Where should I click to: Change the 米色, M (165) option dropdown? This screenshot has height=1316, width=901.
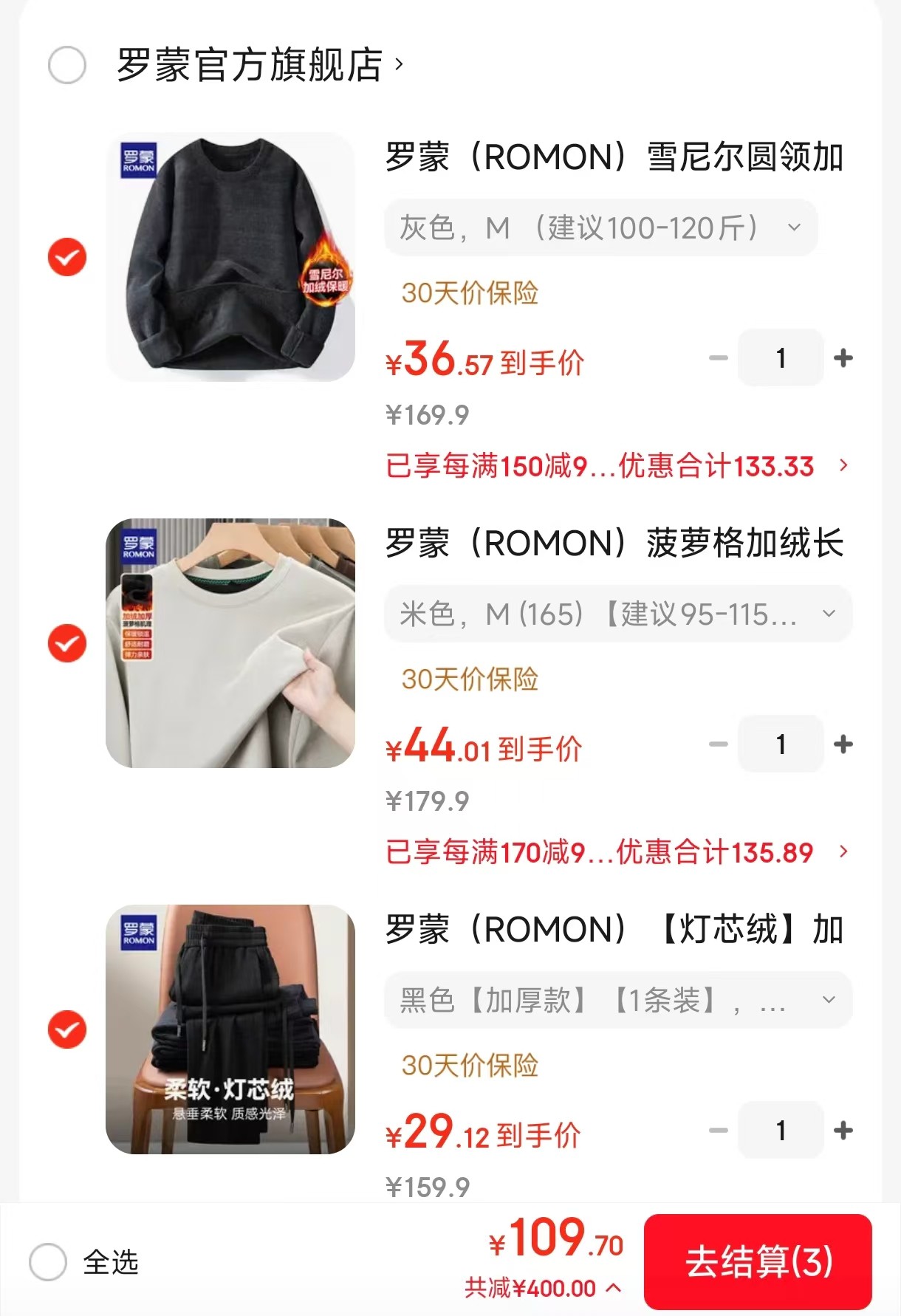click(x=617, y=614)
